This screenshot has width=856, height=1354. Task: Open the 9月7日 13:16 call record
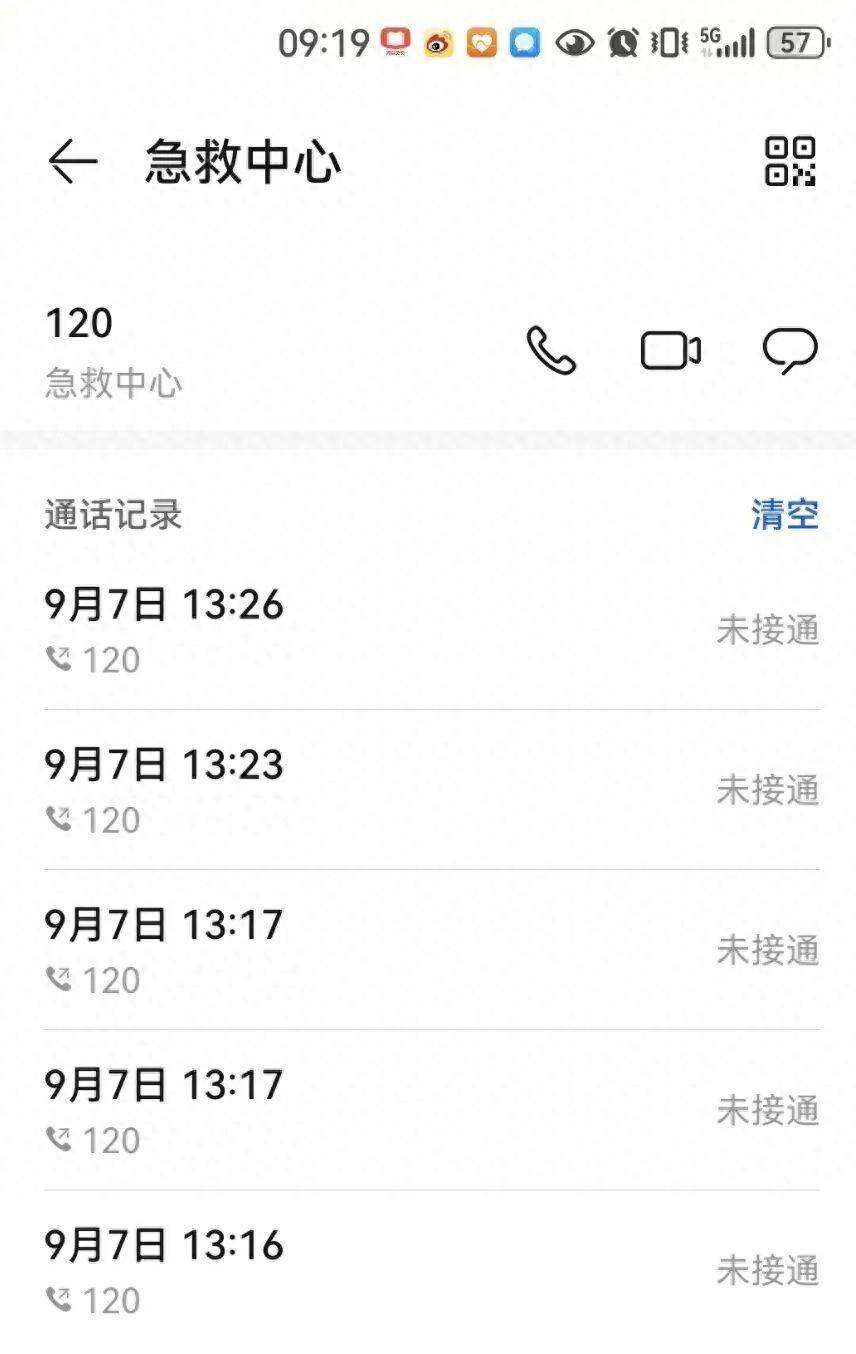(x=432, y=1271)
